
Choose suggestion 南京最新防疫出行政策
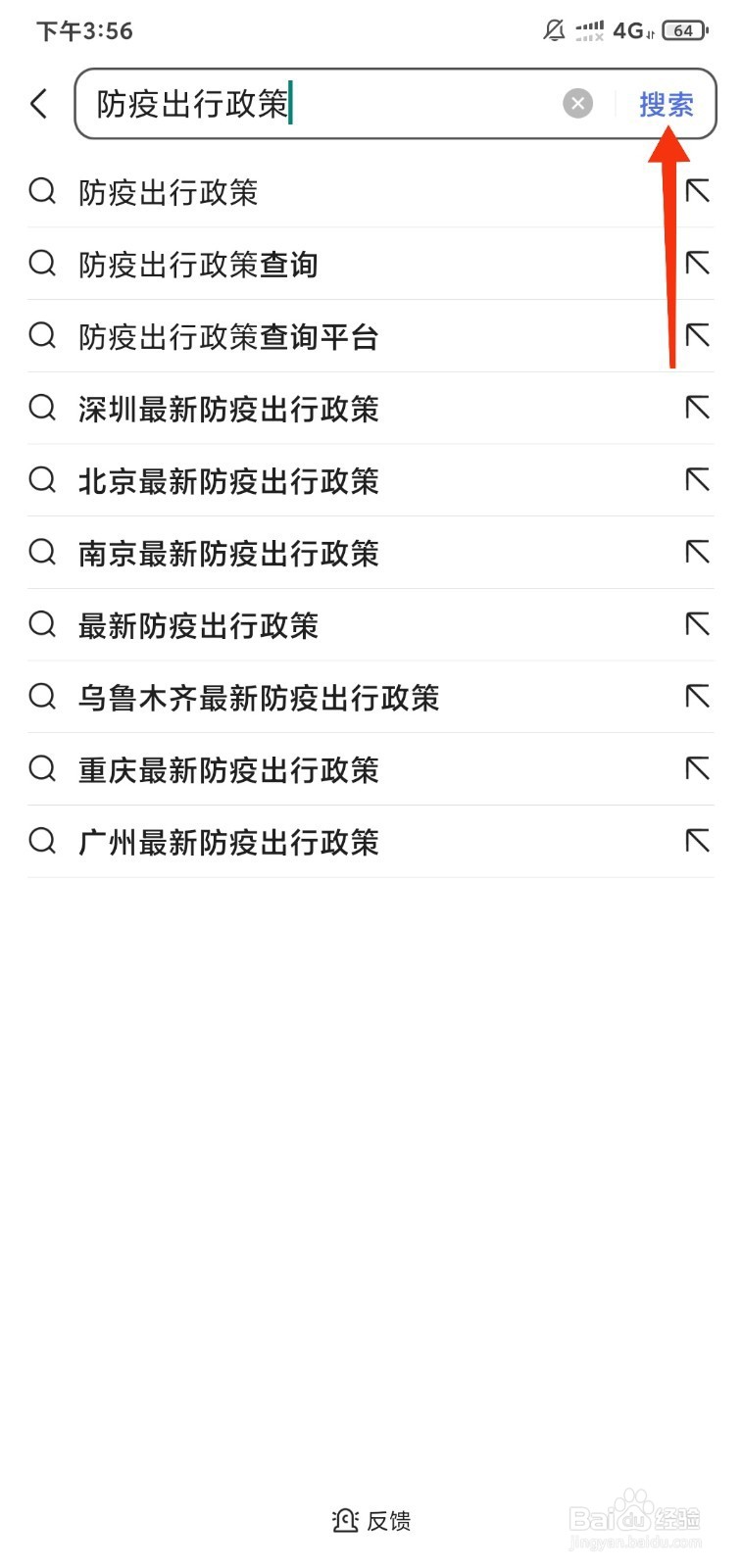(x=371, y=553)
